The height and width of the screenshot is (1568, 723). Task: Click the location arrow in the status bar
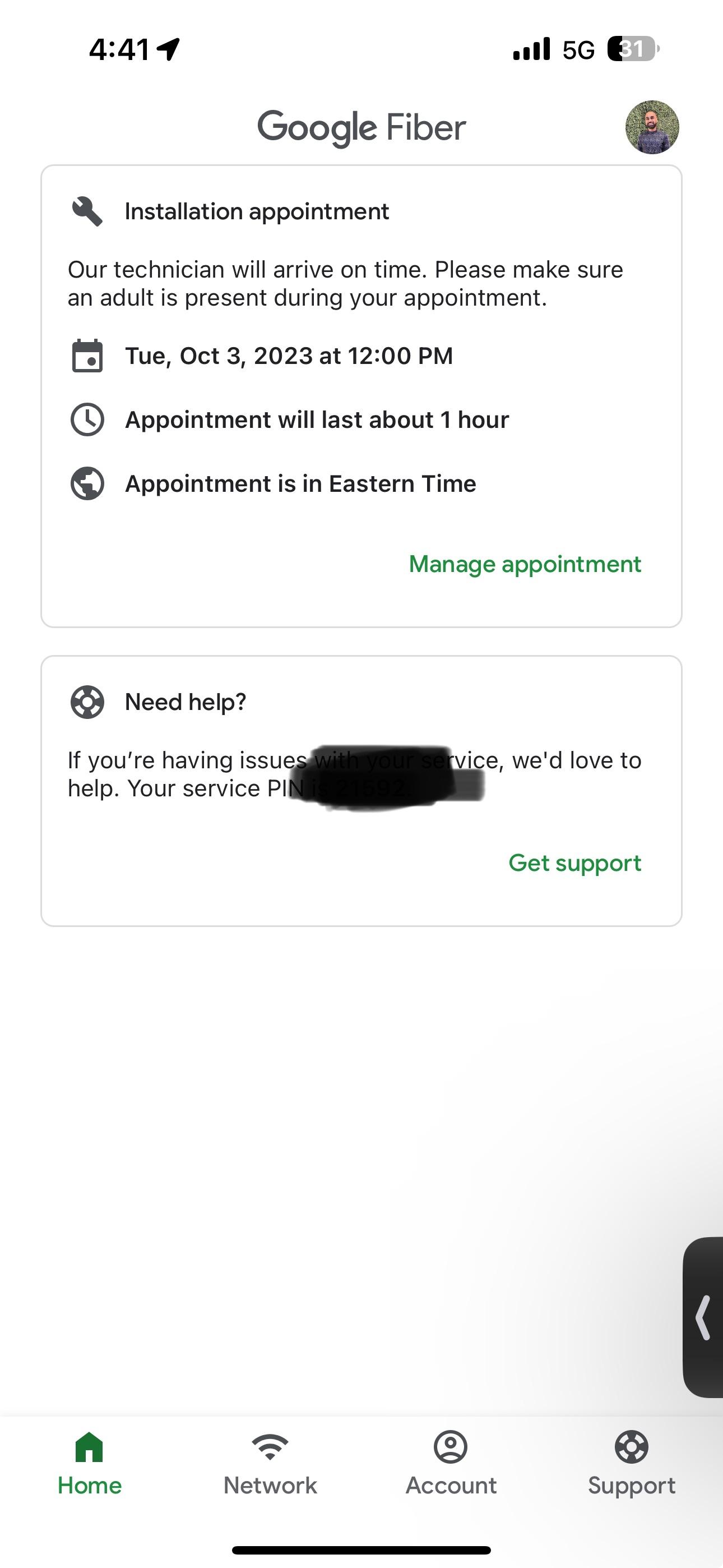coord(168,50)
